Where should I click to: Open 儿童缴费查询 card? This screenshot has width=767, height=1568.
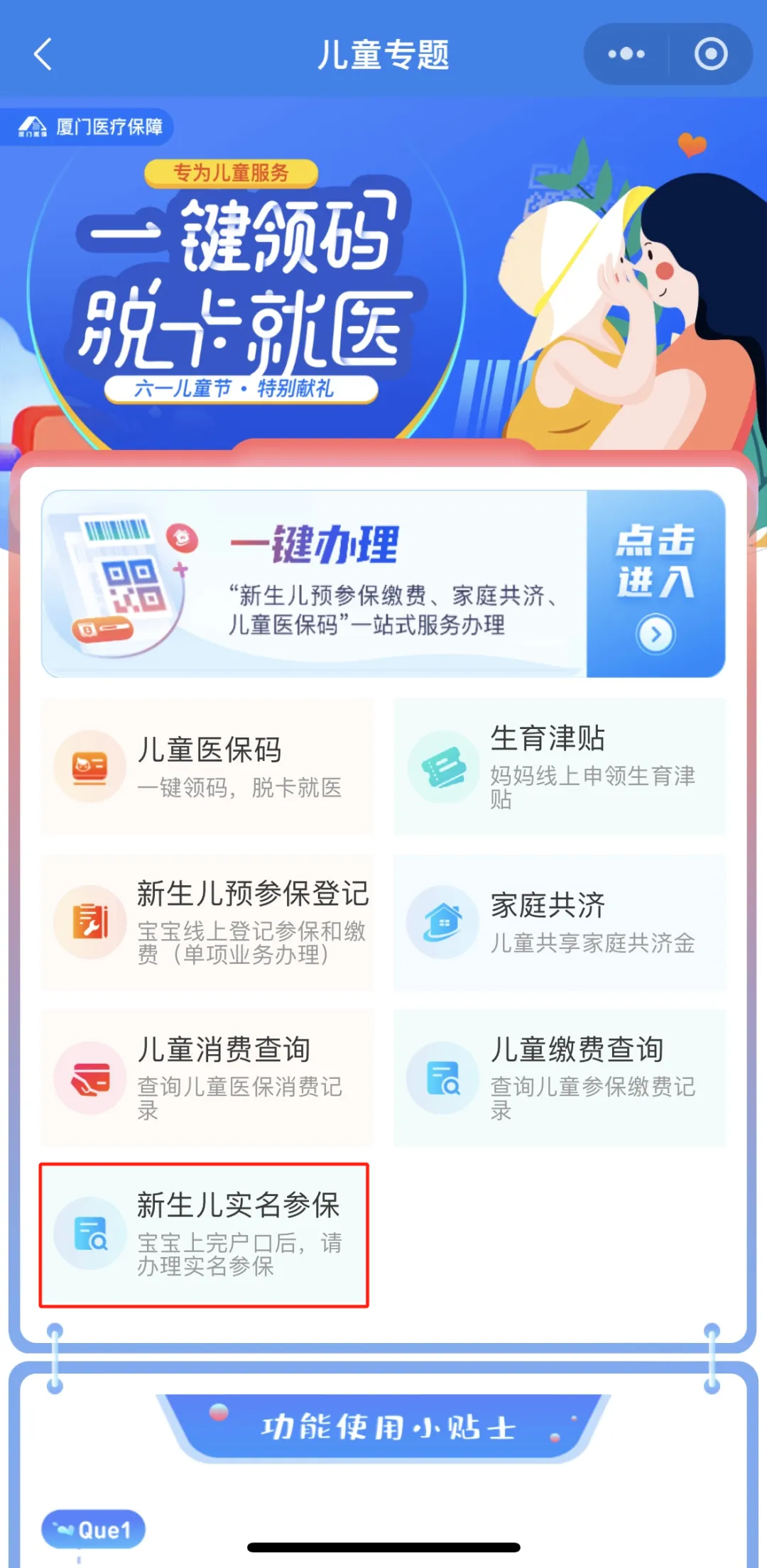click(560, 1077)
